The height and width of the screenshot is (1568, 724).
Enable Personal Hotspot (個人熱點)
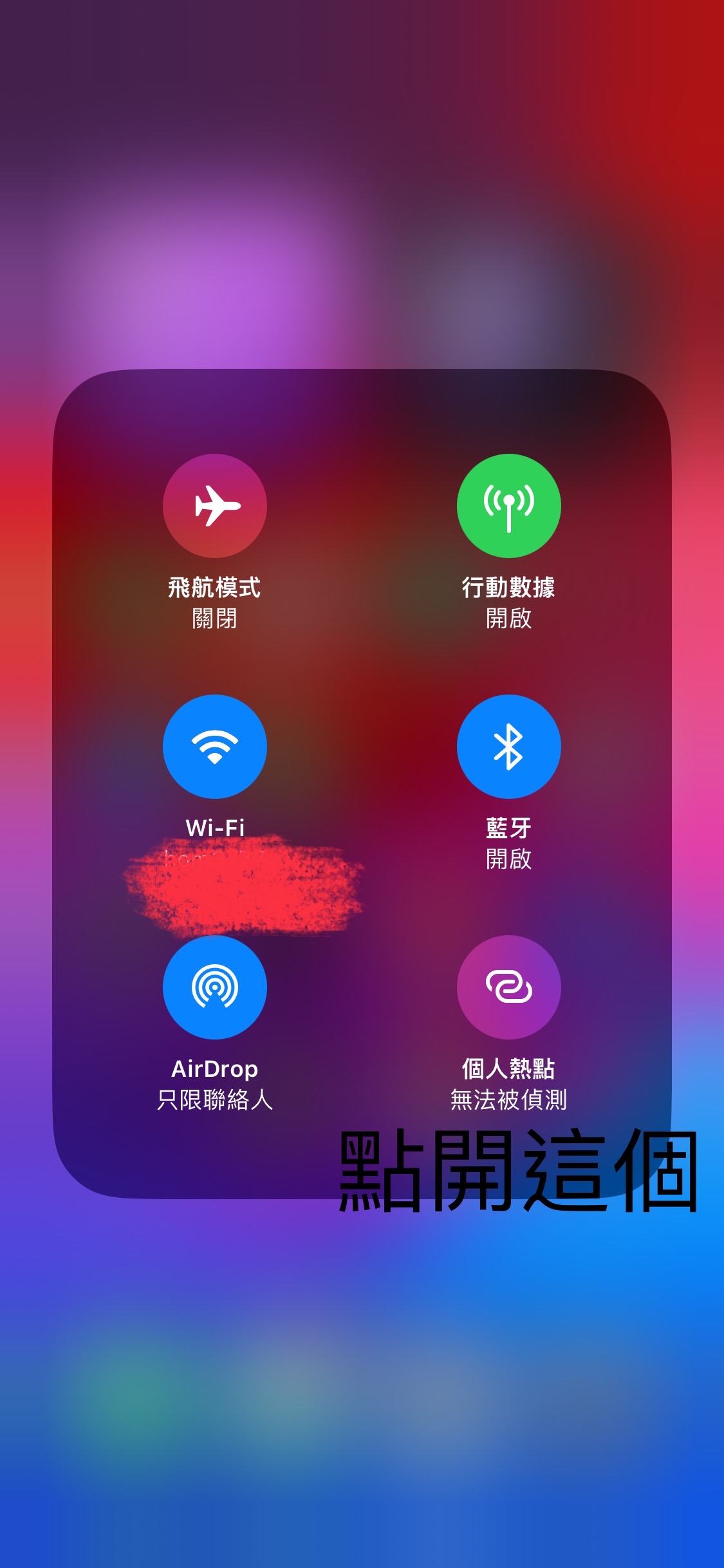(x=508, y=987)
